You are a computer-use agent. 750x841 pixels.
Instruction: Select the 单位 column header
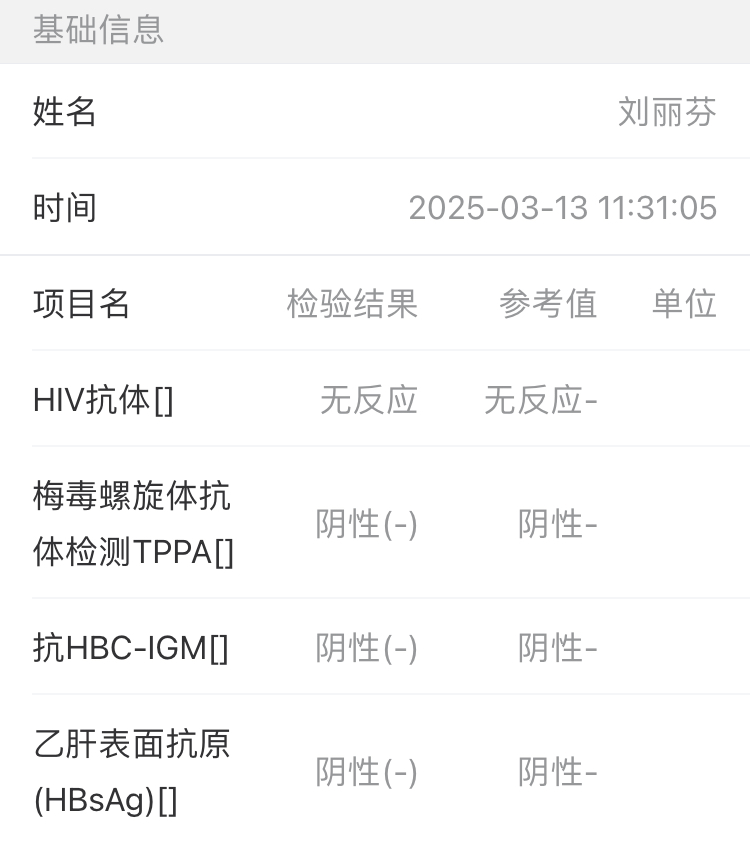684,304
